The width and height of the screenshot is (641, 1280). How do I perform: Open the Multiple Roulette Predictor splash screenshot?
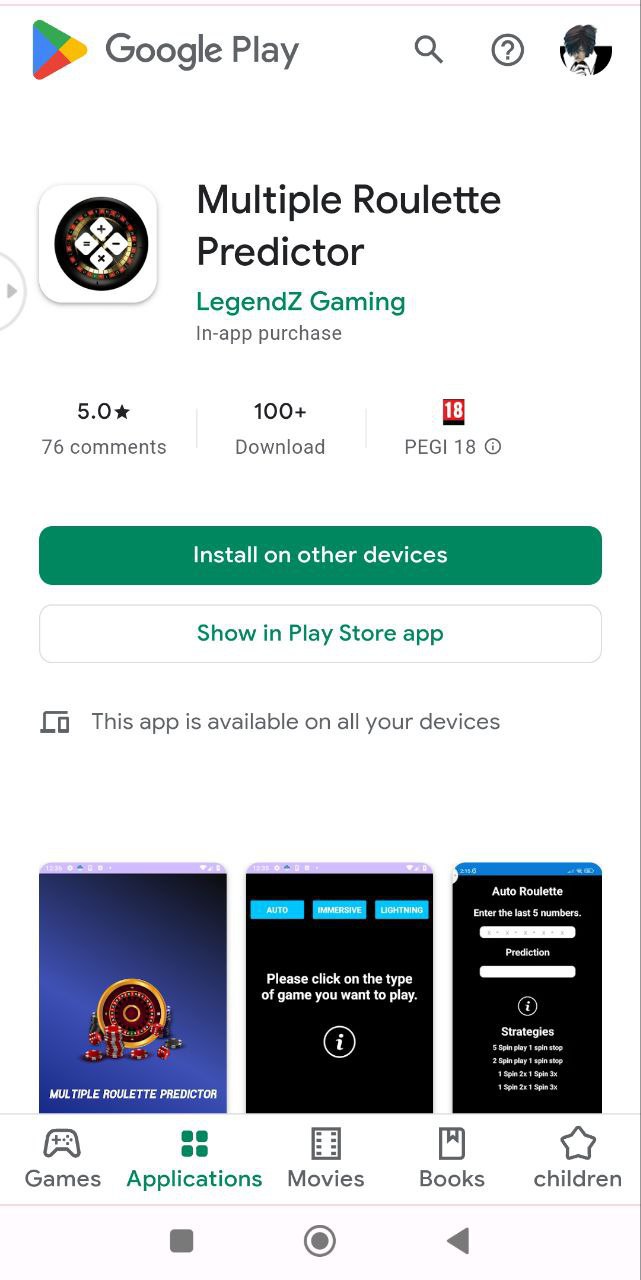[x=133, y=987]
